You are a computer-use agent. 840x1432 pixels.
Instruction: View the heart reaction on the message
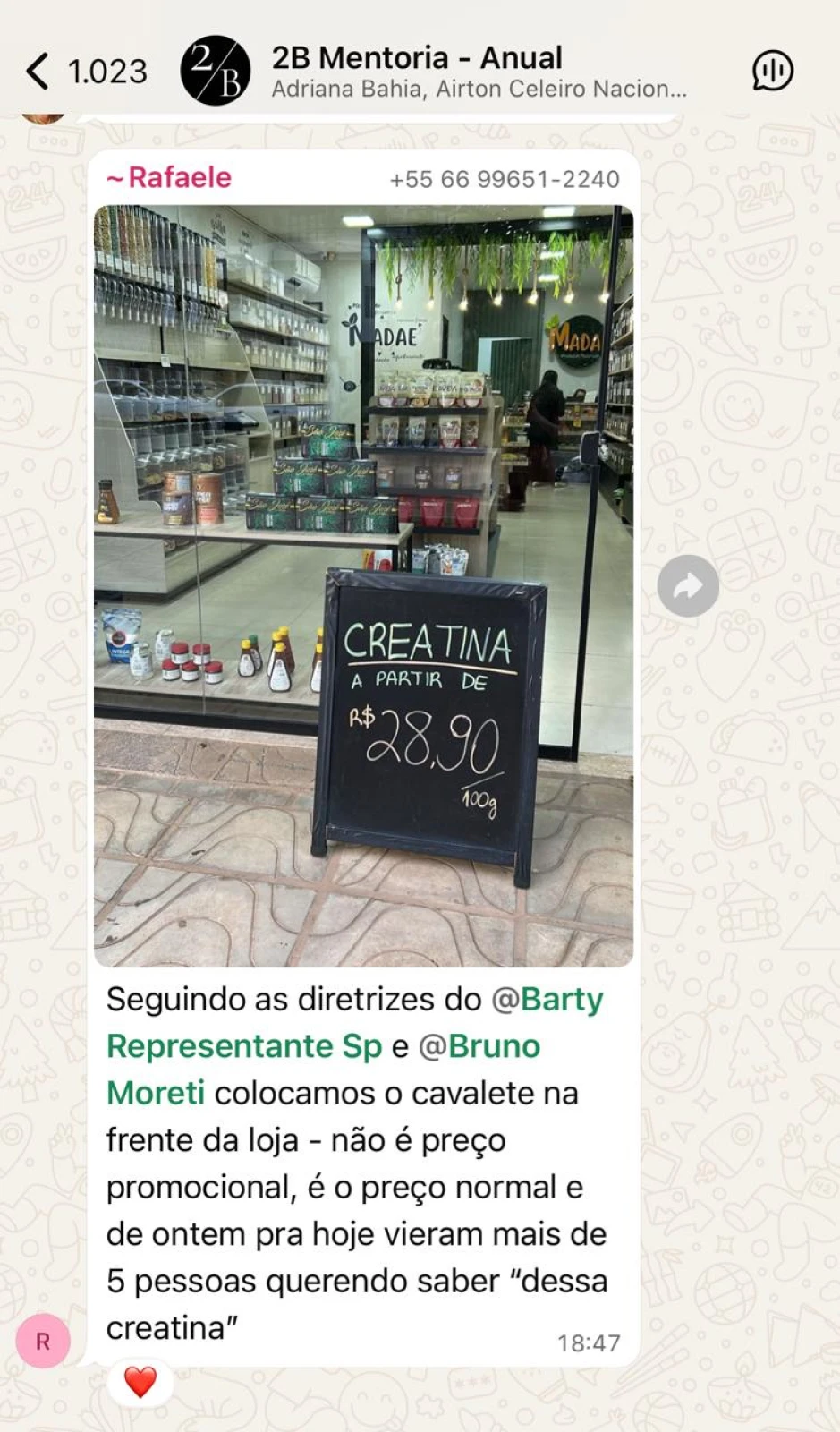(x=140, y=1382)
